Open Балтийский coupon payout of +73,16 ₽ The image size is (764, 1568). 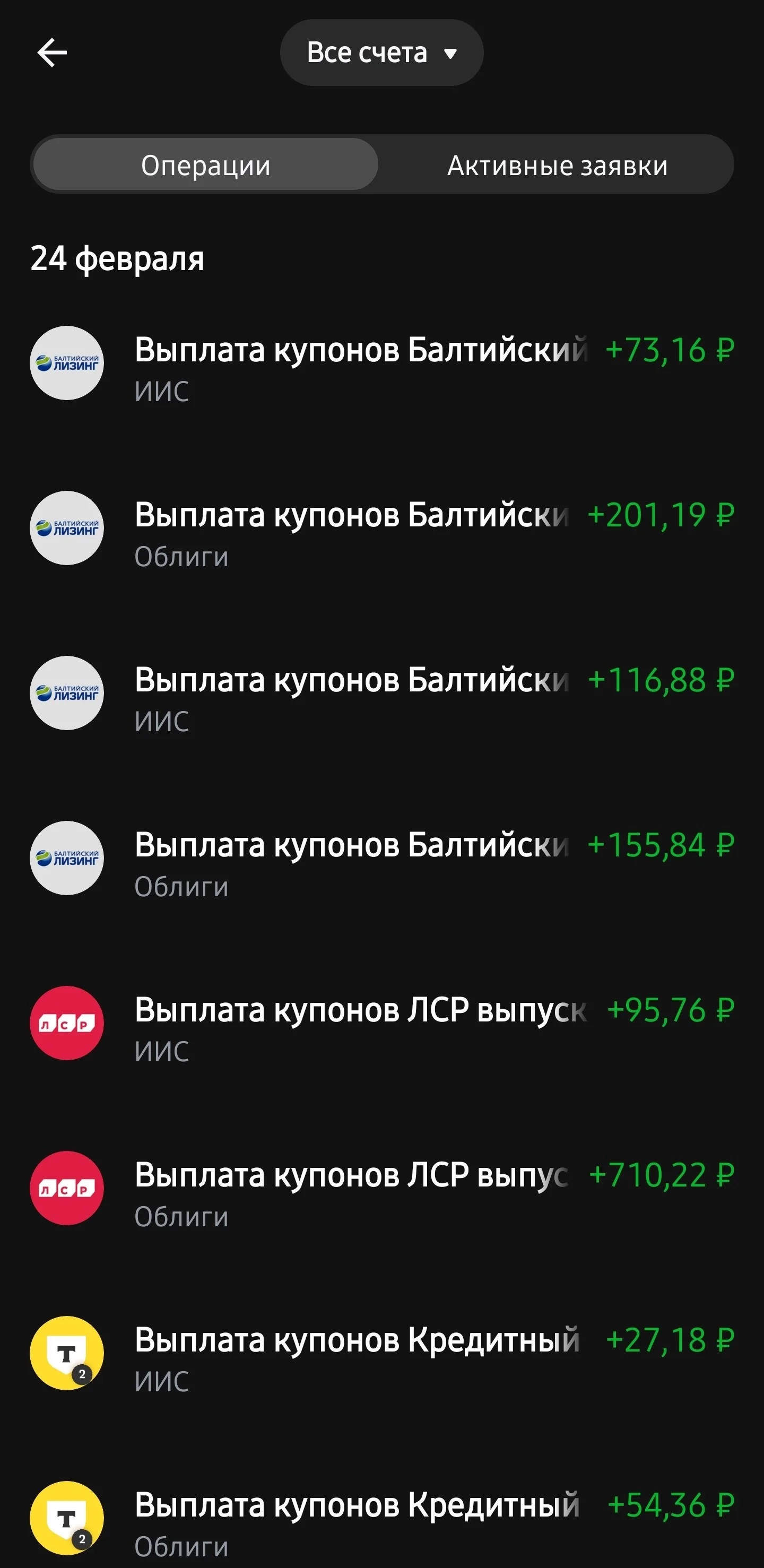pyautogui.click(x=381, y=363)
